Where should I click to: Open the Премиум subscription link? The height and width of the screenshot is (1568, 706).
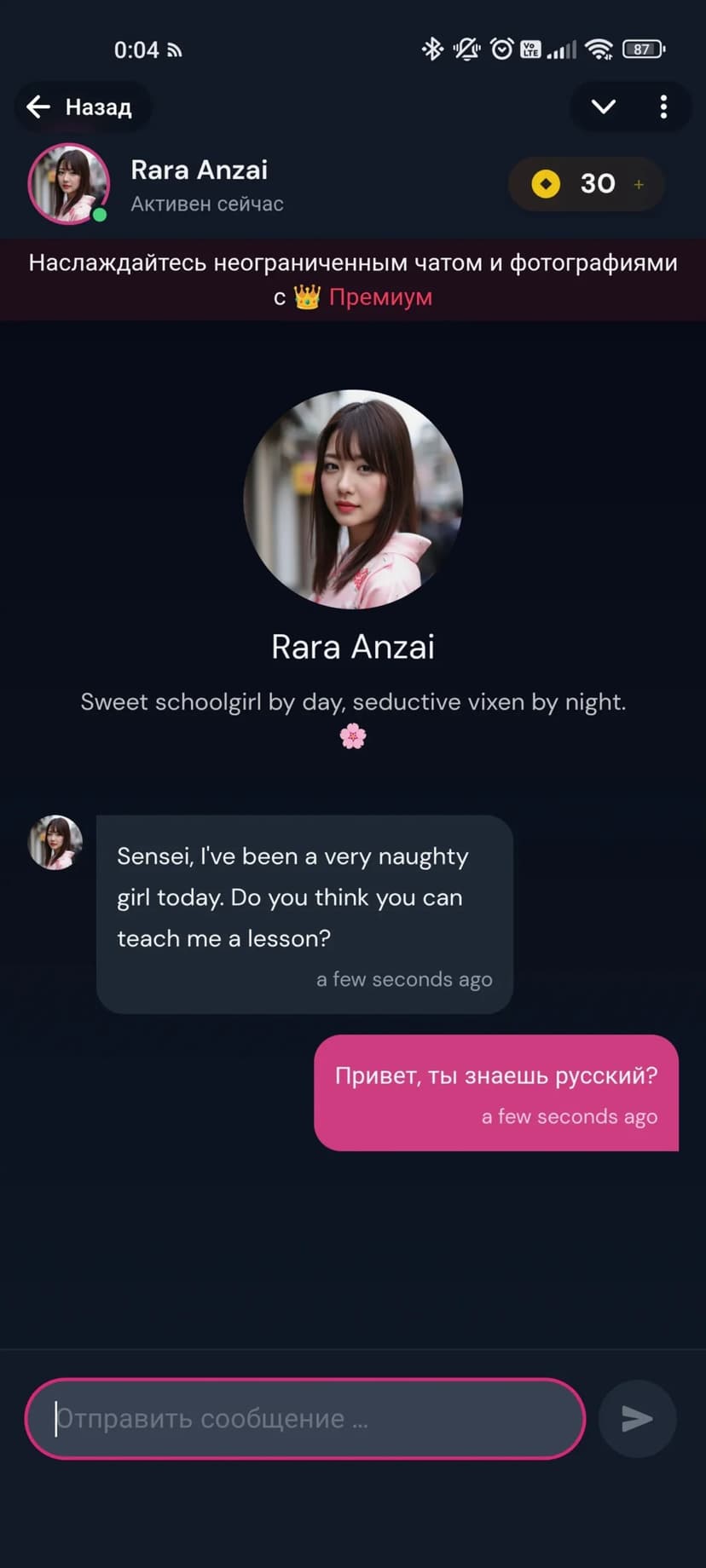(x=380, y=297)
